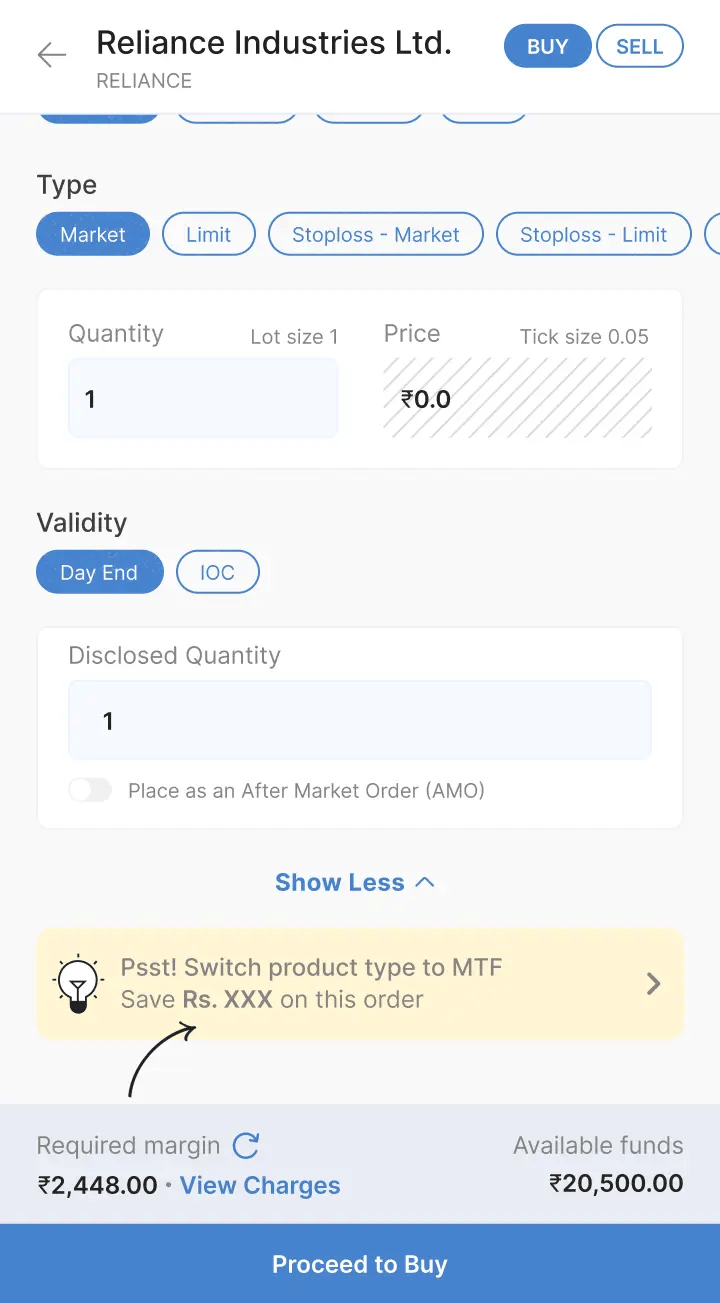Image resolution: width=720 pixels, height=1303 pixels.
Task: Open the Switch to MTF banner
Action: point(360,984)
